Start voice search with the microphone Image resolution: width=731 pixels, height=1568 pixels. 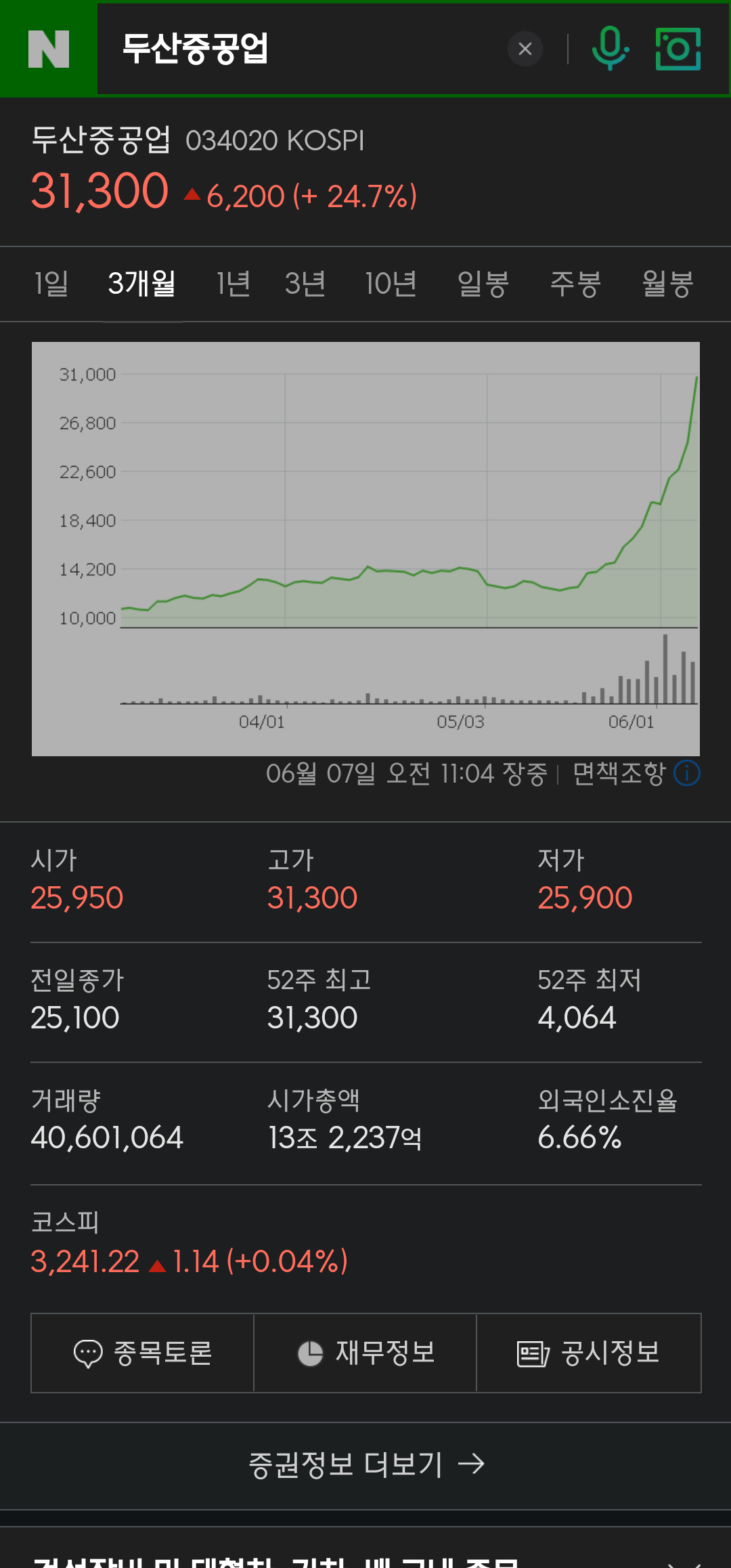(610, 49)
